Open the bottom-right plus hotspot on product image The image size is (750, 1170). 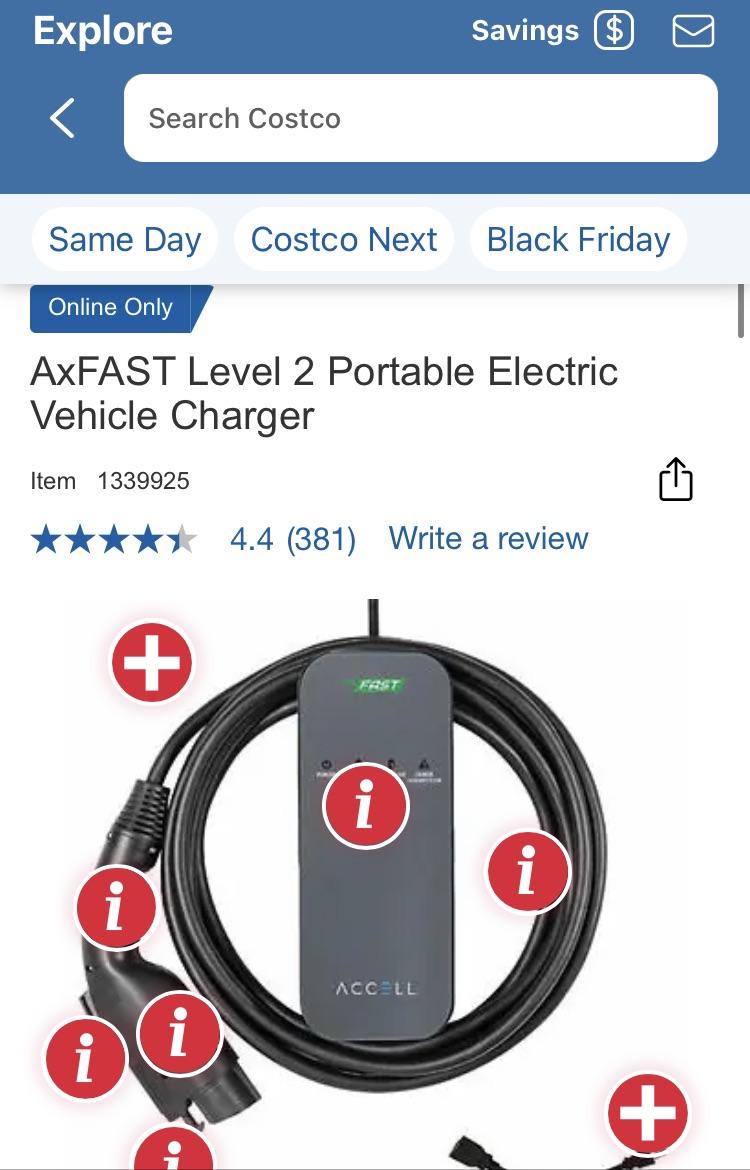click(647, 1113)
